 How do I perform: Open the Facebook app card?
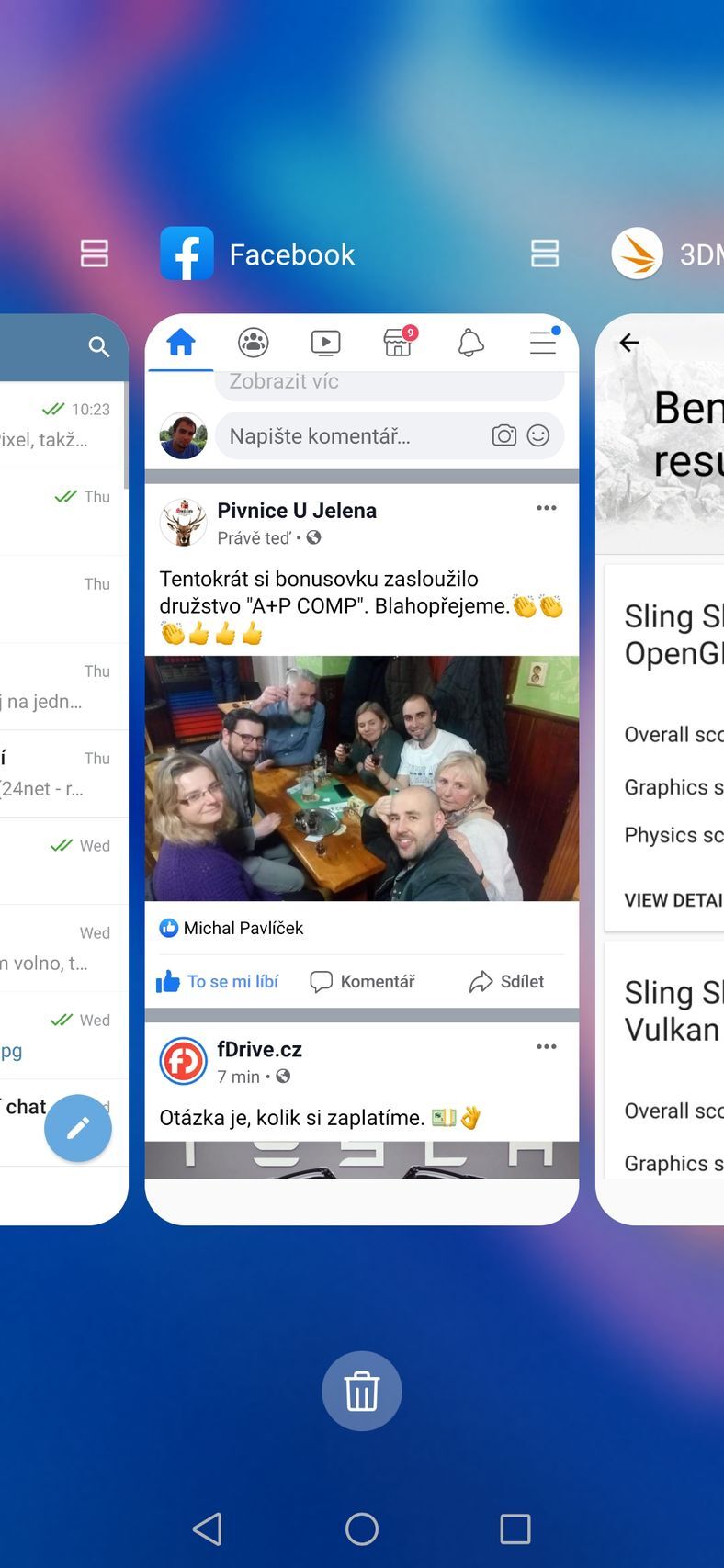point(361,769)
